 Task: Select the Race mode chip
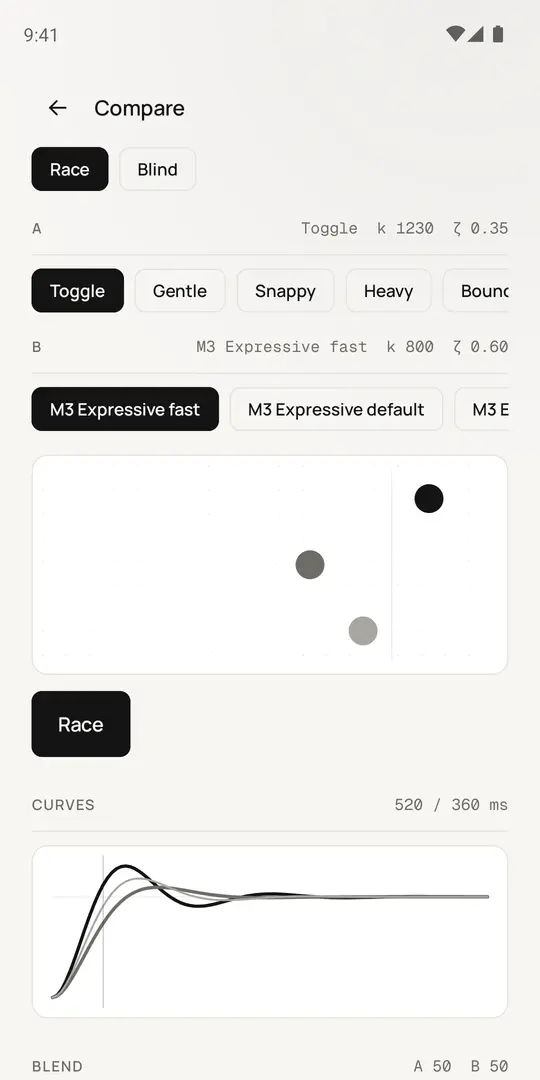point(70,169)
